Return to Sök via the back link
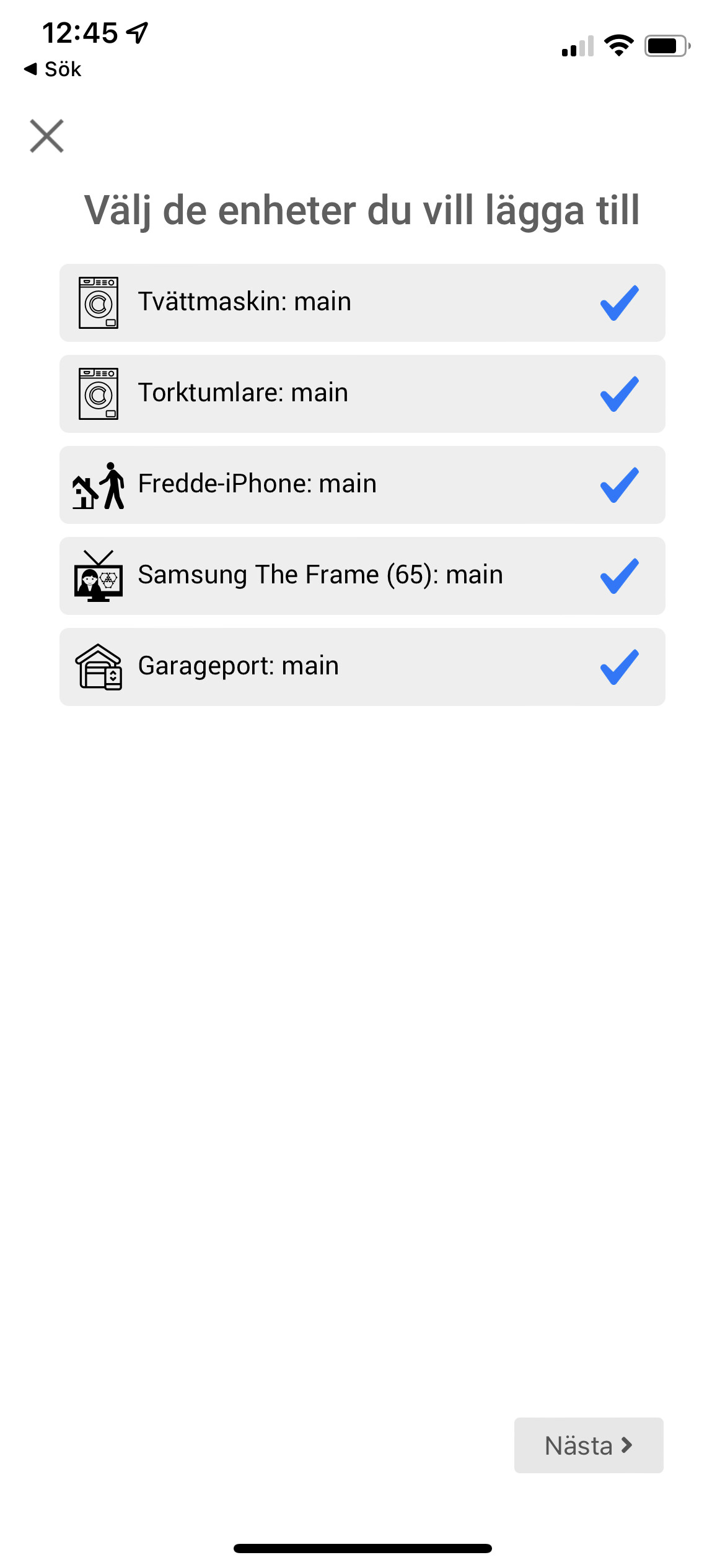 click(53, 69)
